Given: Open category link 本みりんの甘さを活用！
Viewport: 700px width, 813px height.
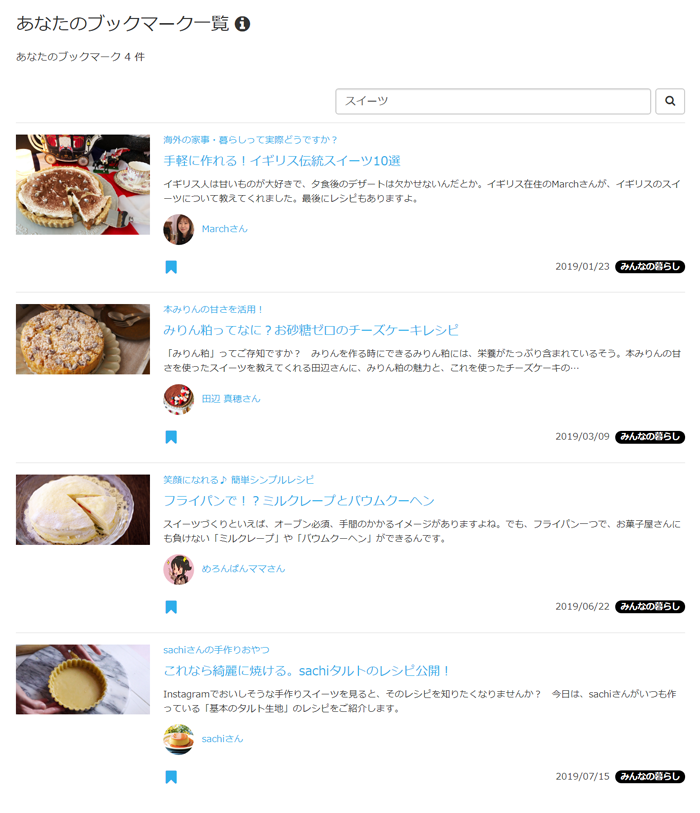Looking at the screenshot, I should [213, 310].
